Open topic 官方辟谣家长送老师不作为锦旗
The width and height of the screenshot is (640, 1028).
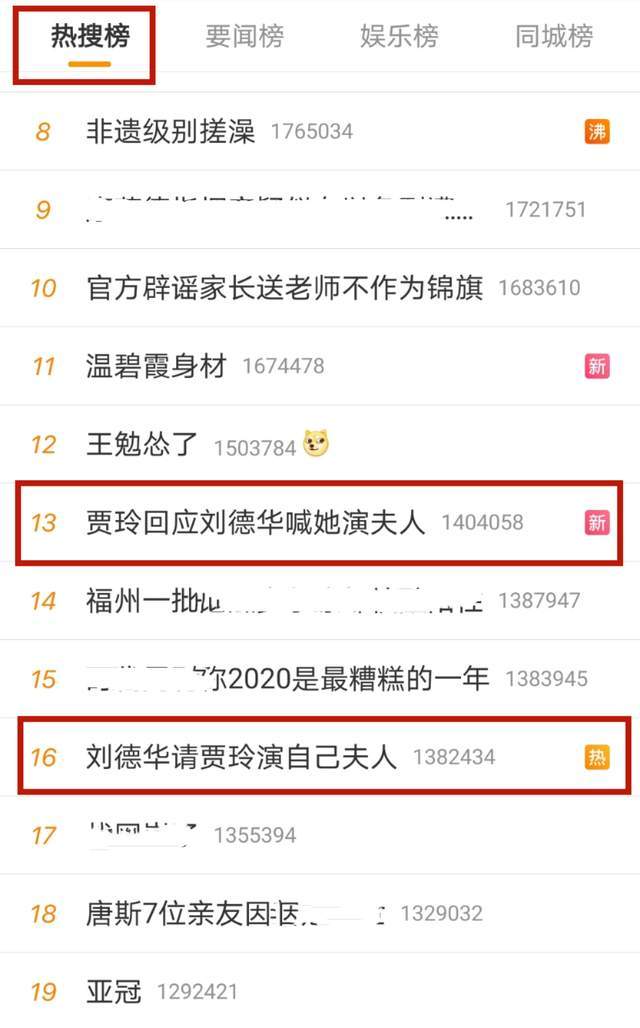pos(285,288)
